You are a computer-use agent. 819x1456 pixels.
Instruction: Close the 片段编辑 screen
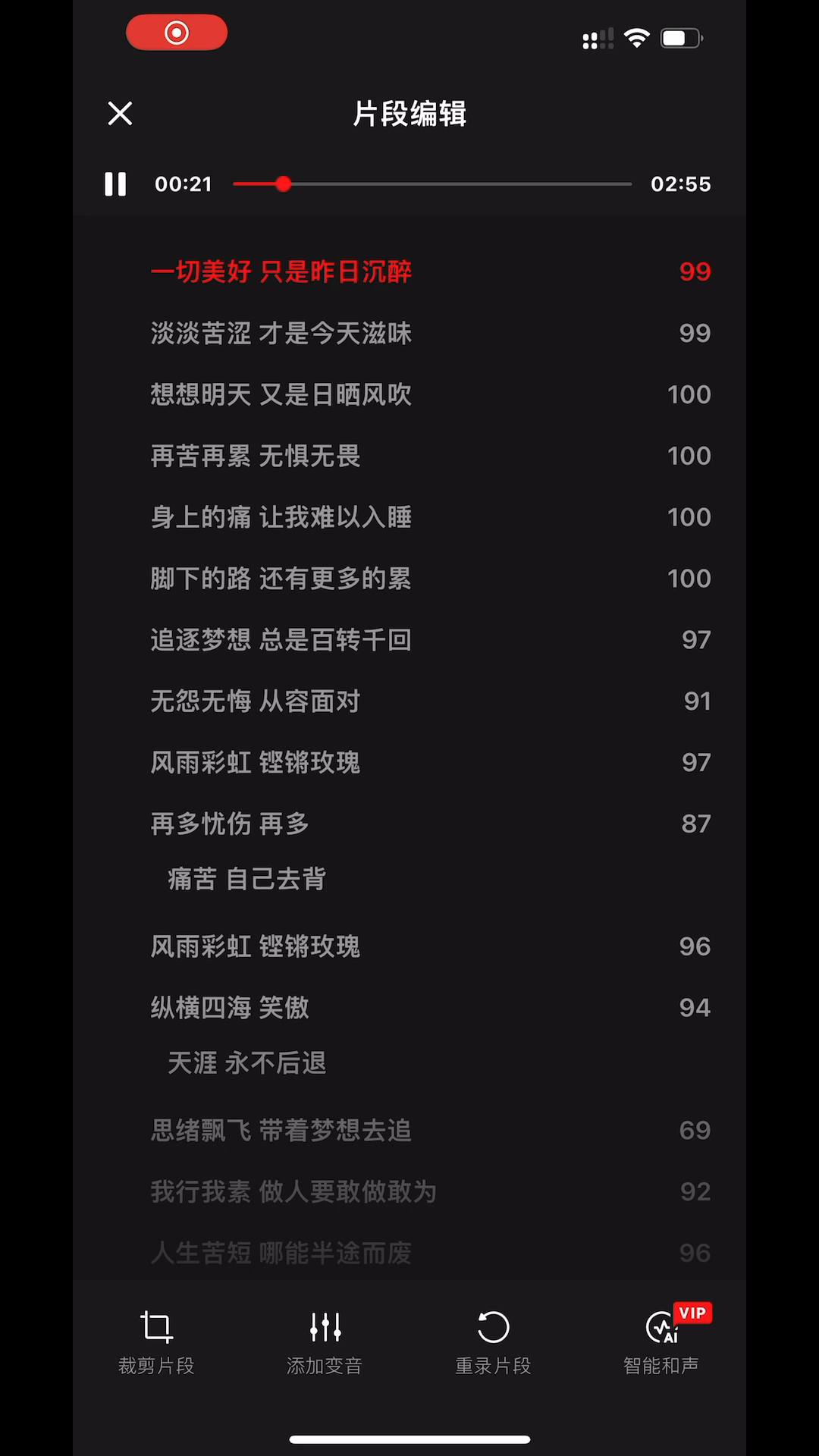pos(120,114)
